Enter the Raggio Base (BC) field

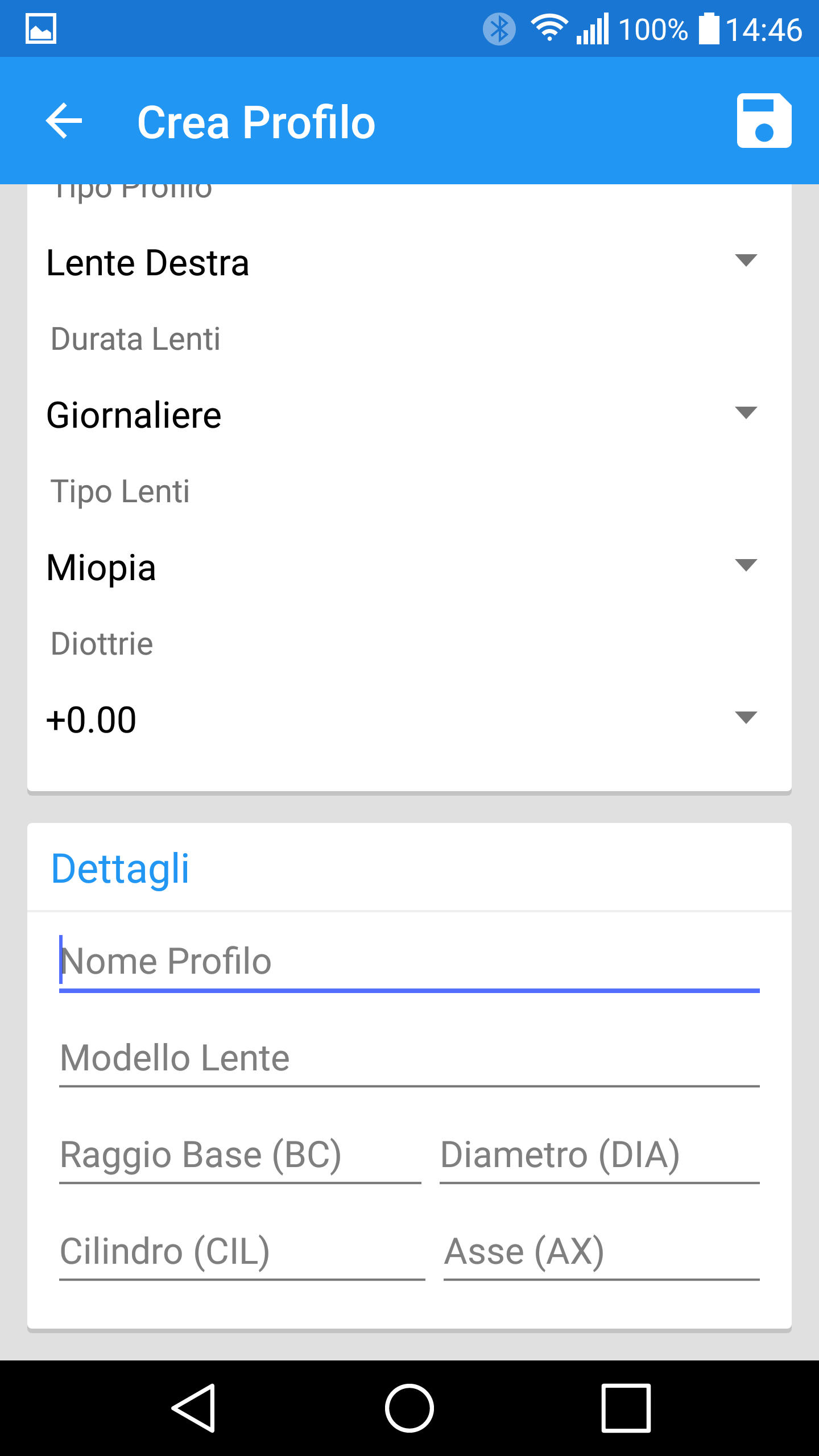[x=240, y=1155]
